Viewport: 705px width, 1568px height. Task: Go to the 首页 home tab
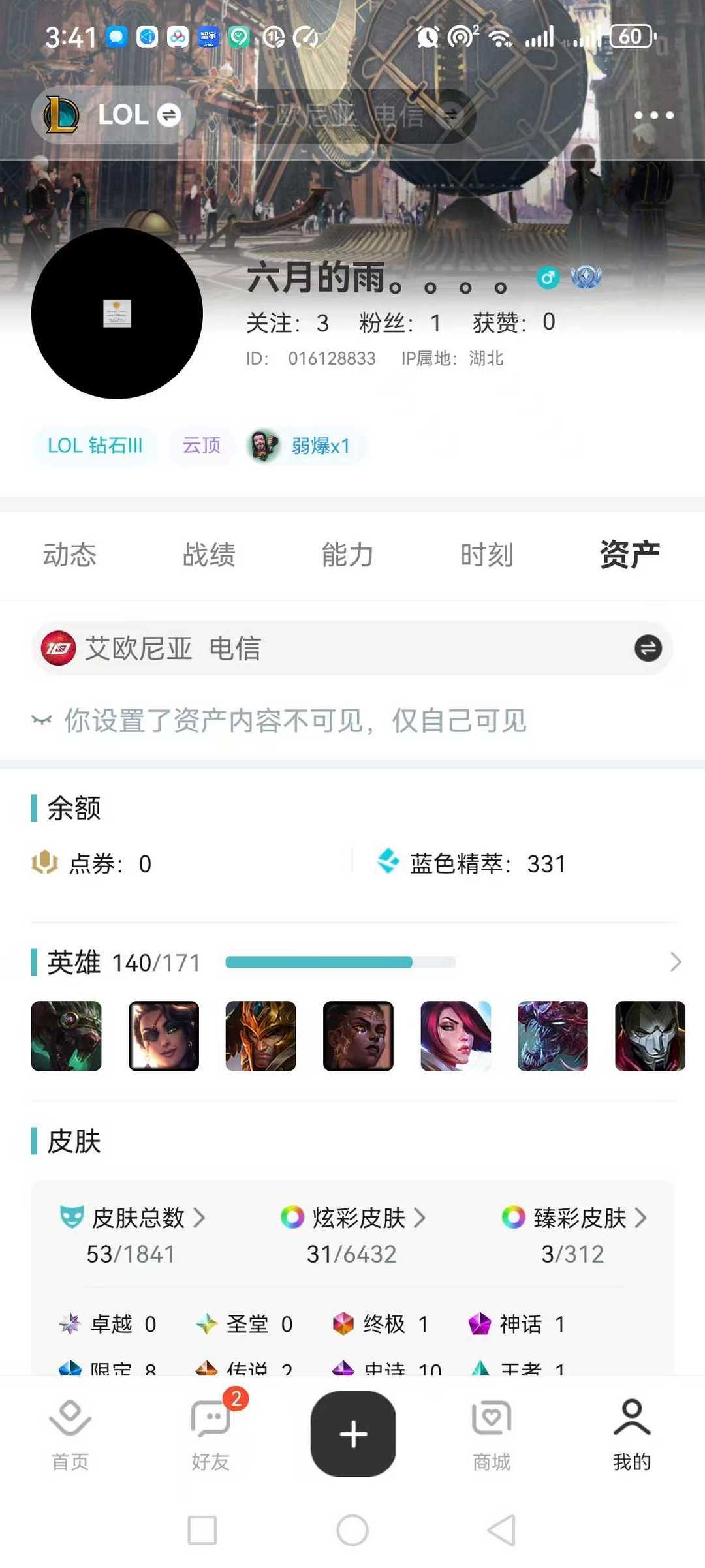70,1434
